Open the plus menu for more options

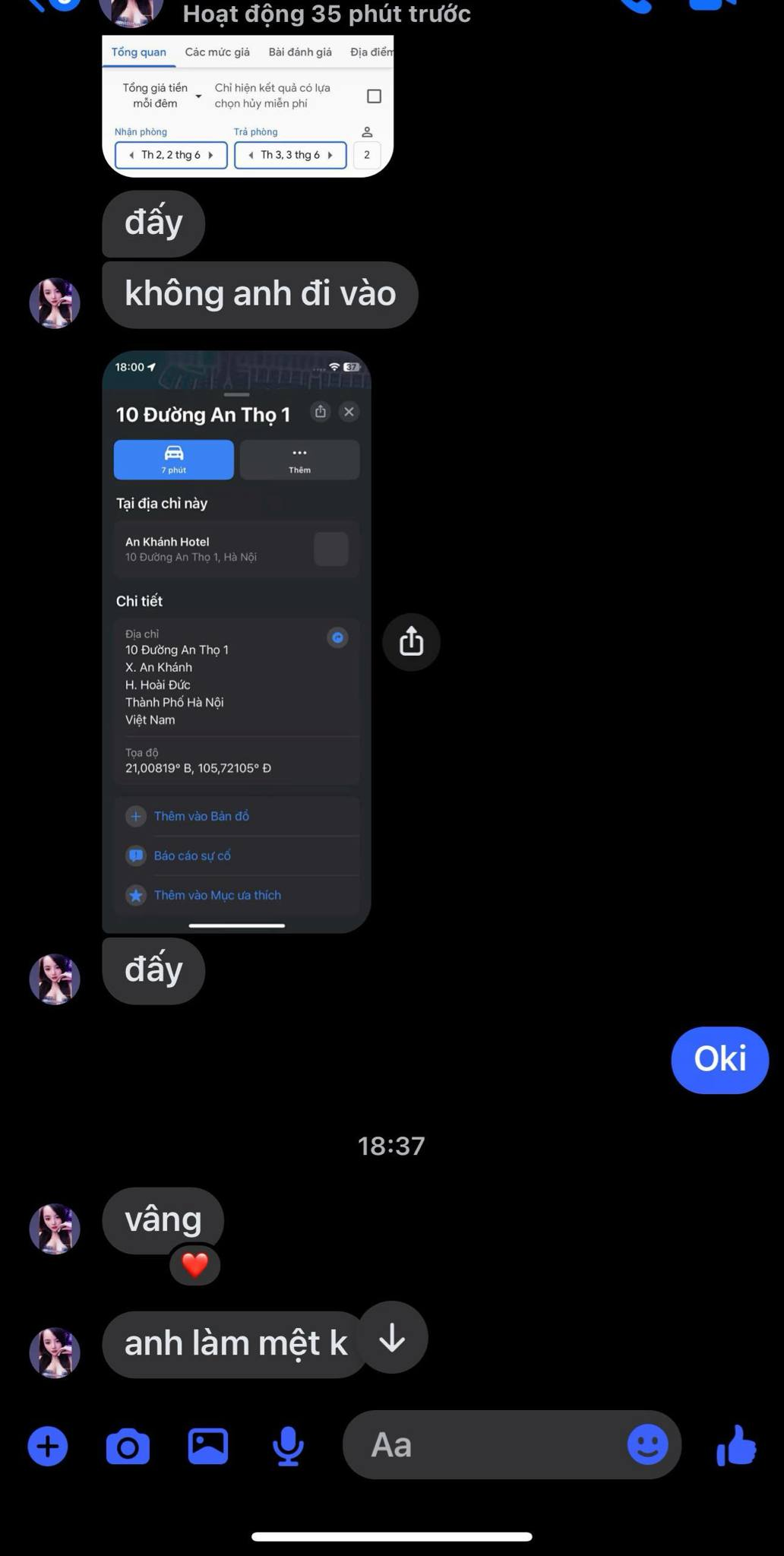(x=48, y=1446)
